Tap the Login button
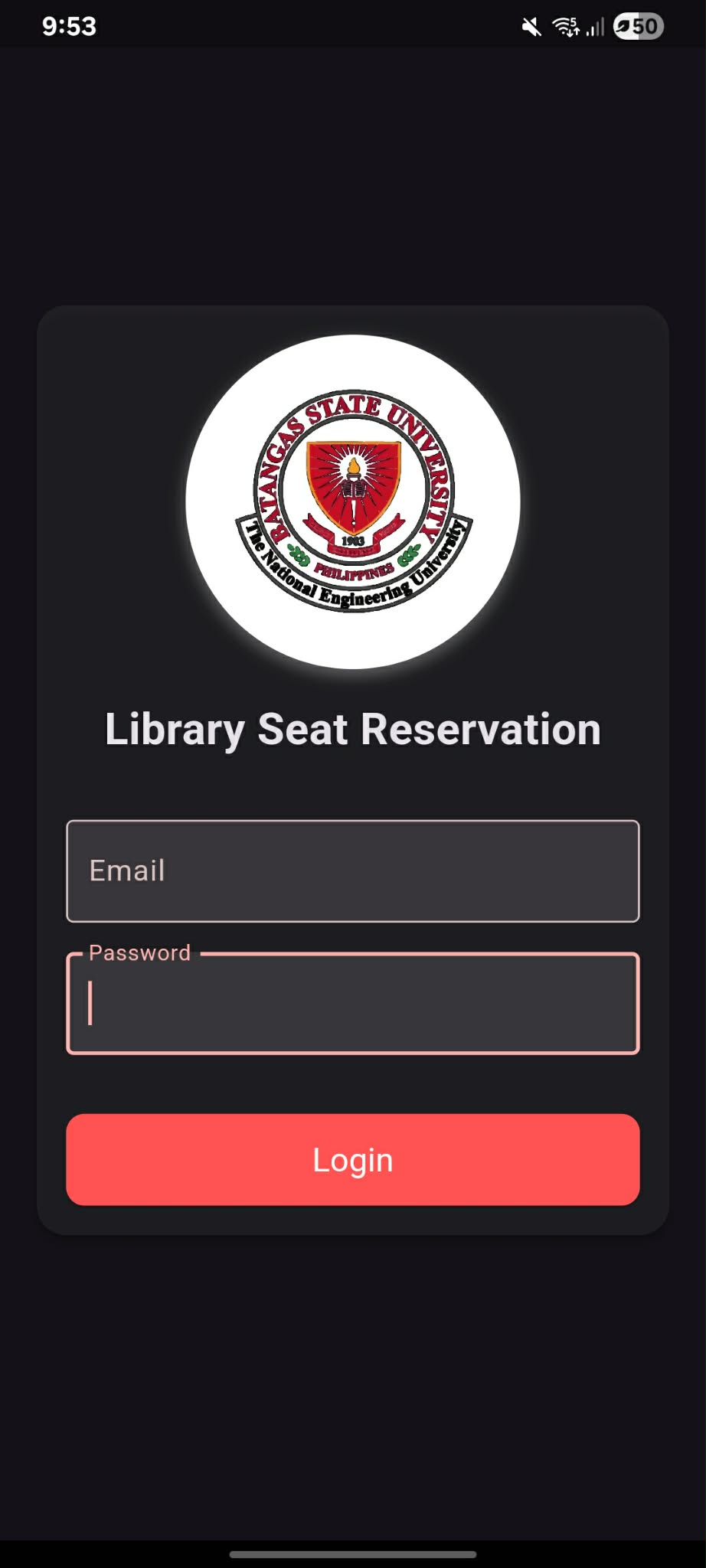 click(352, 1158)
